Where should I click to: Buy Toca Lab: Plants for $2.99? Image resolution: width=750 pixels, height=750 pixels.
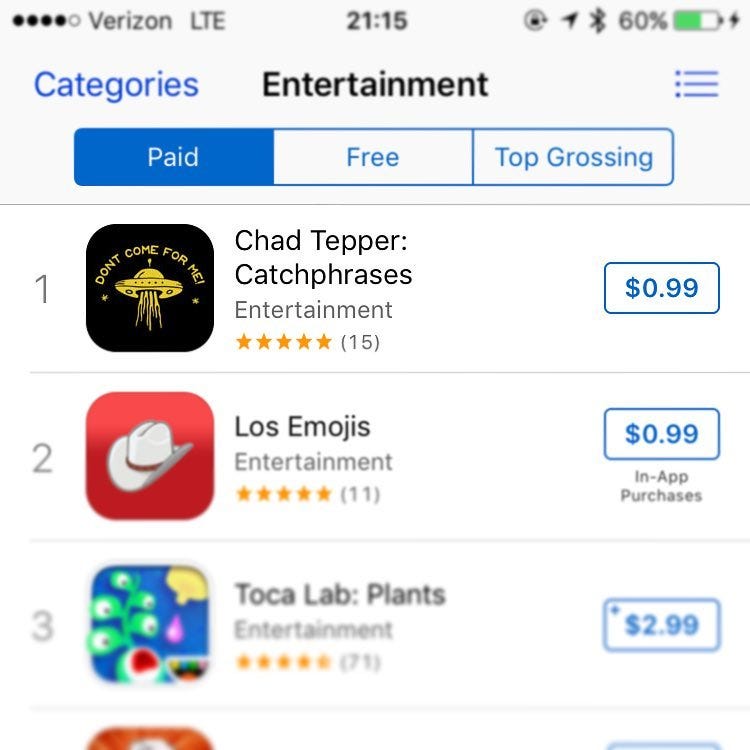pyautogui.click(x=661, y=625)
